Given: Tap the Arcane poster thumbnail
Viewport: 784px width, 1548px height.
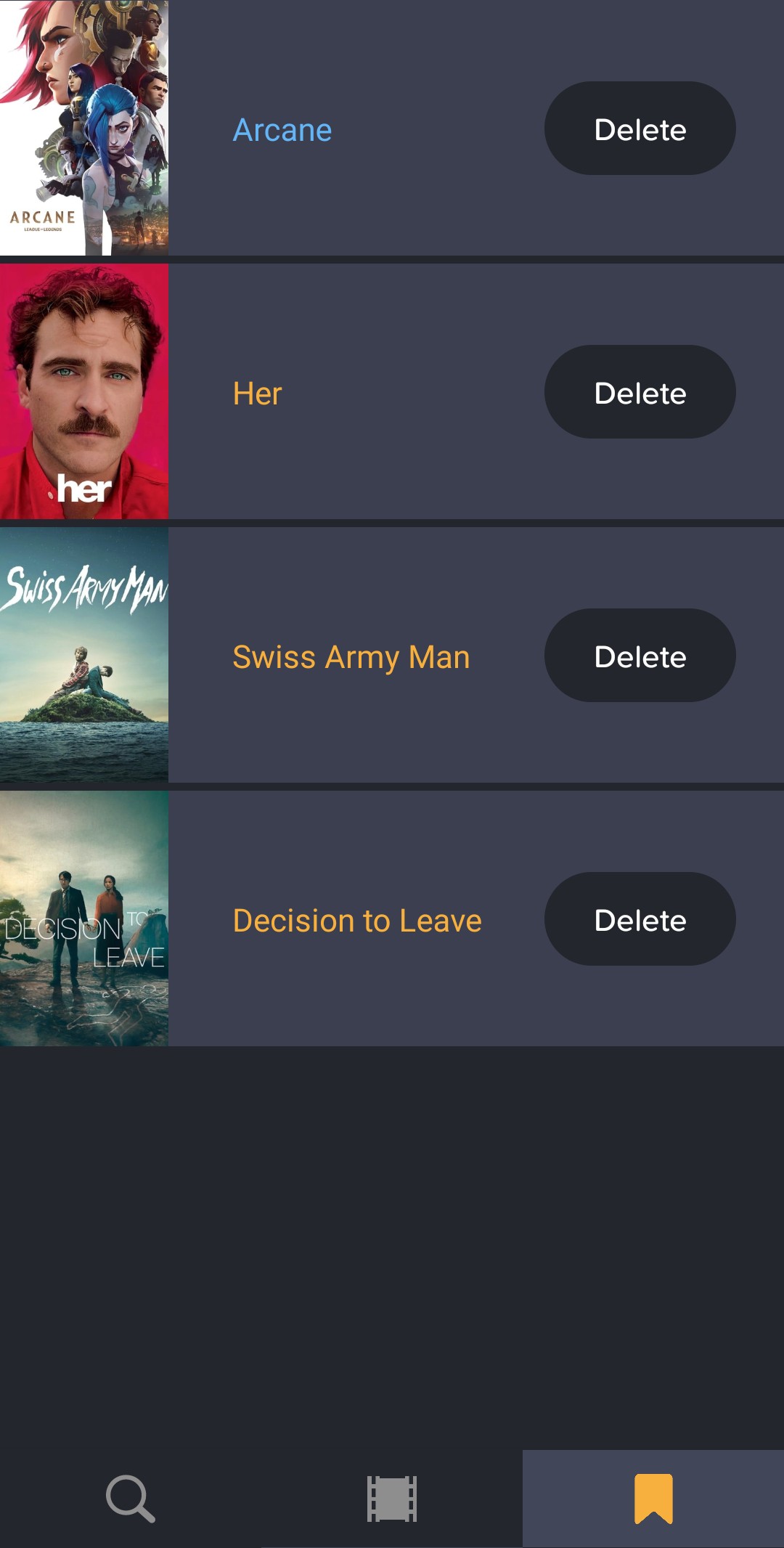Looking at the screenshot, I should [84, 128].
